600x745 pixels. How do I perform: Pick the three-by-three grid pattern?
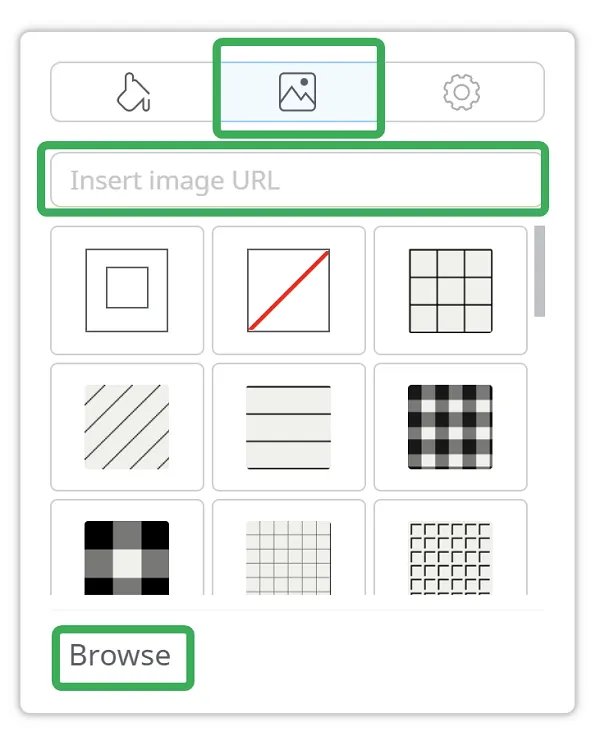click(451, 290)
